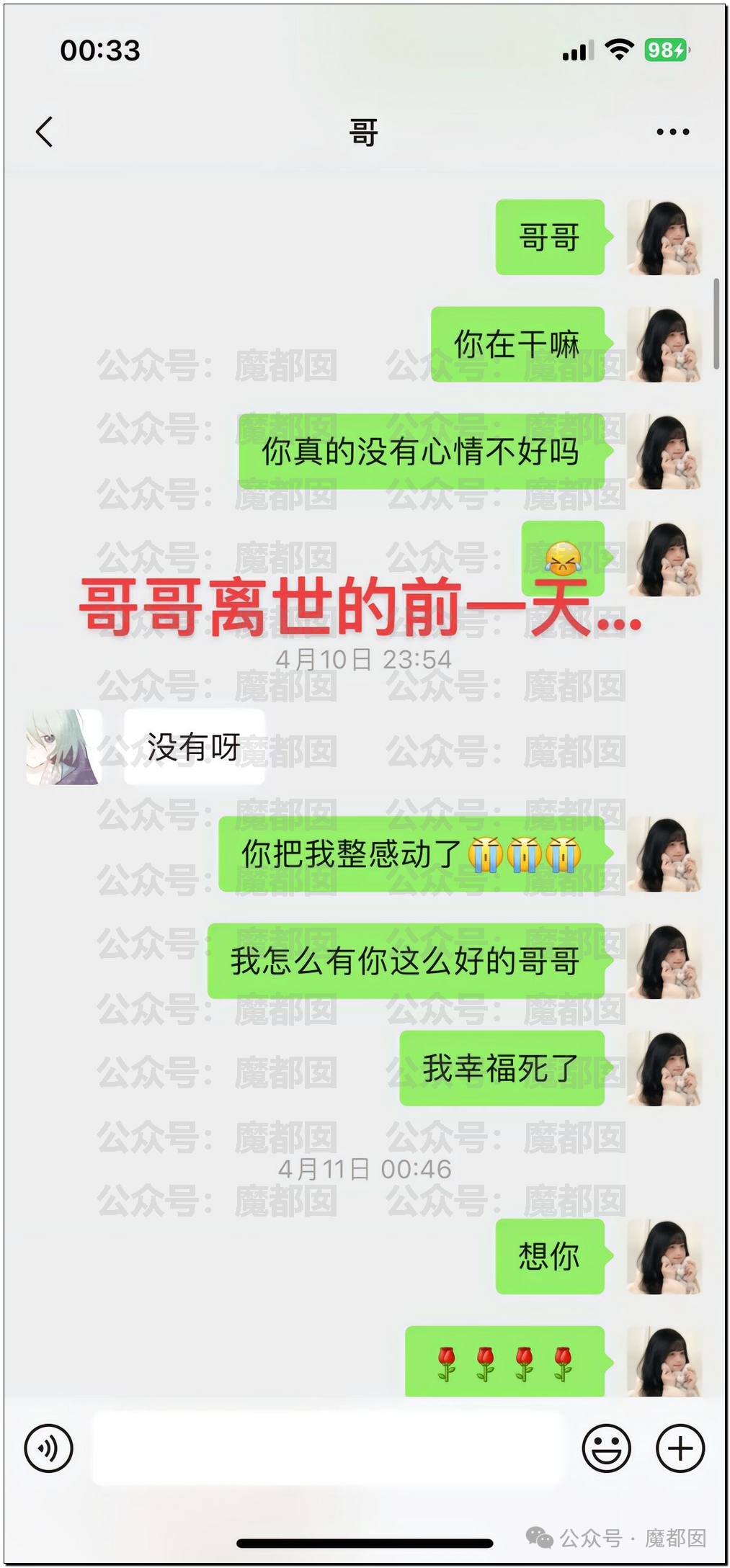Image resolution: width=730 pixels, height=1568 pixels.
Task: Open the emoji sticker panel
Action: (606, 1448)
